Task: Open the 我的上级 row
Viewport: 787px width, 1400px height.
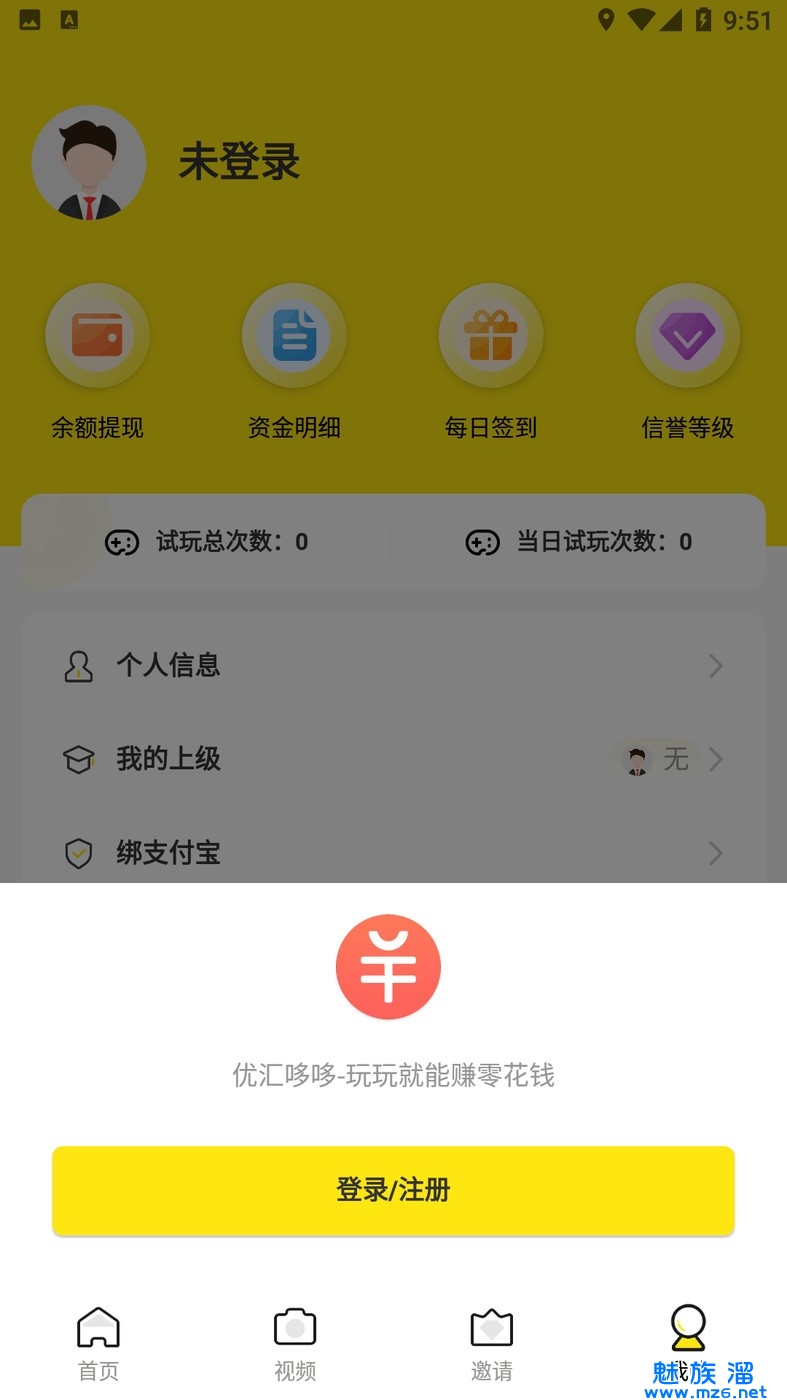Action: point(393,759)
